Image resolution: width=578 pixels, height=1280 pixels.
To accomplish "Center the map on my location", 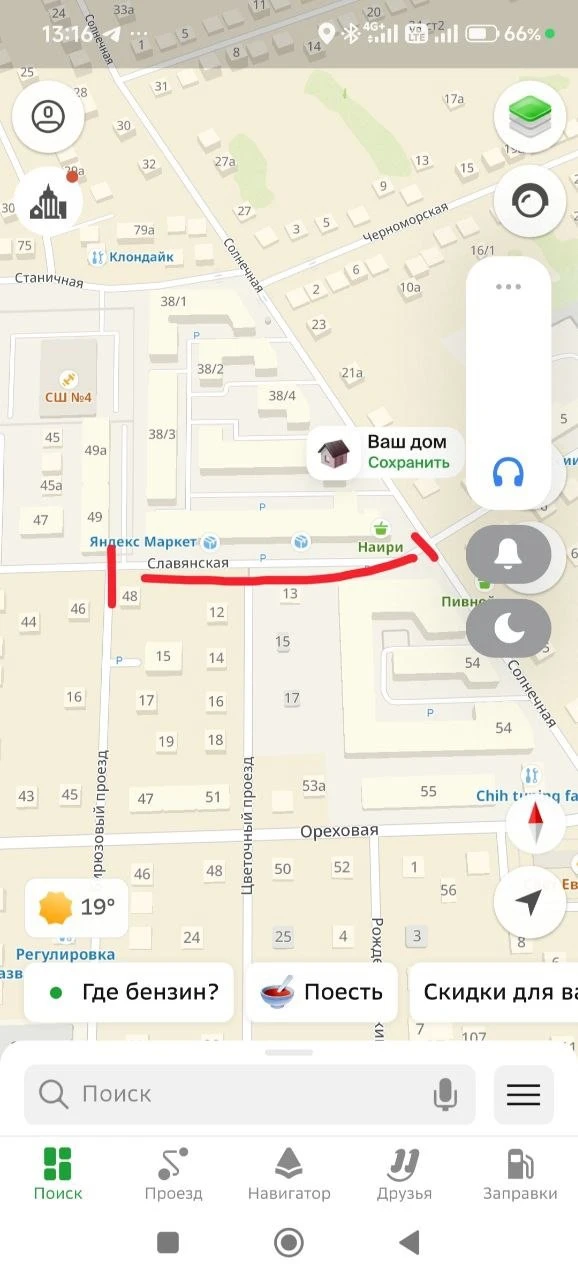I will coord(529,902).
